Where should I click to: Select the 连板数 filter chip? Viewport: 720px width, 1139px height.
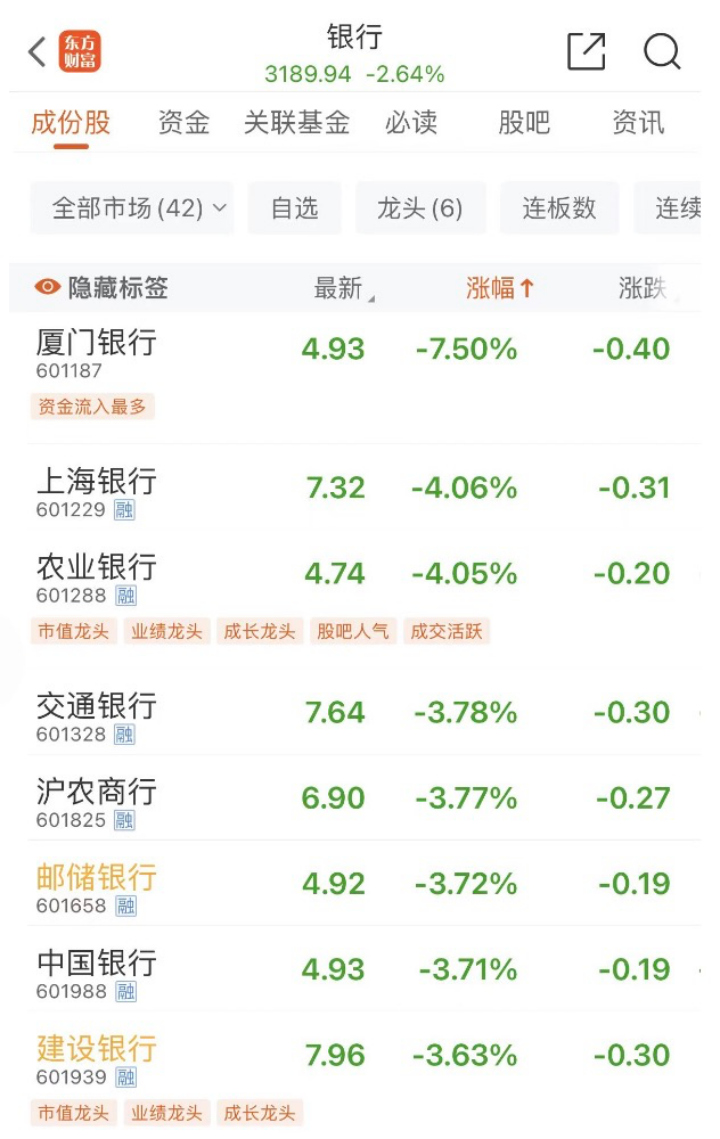pos(559,208)
